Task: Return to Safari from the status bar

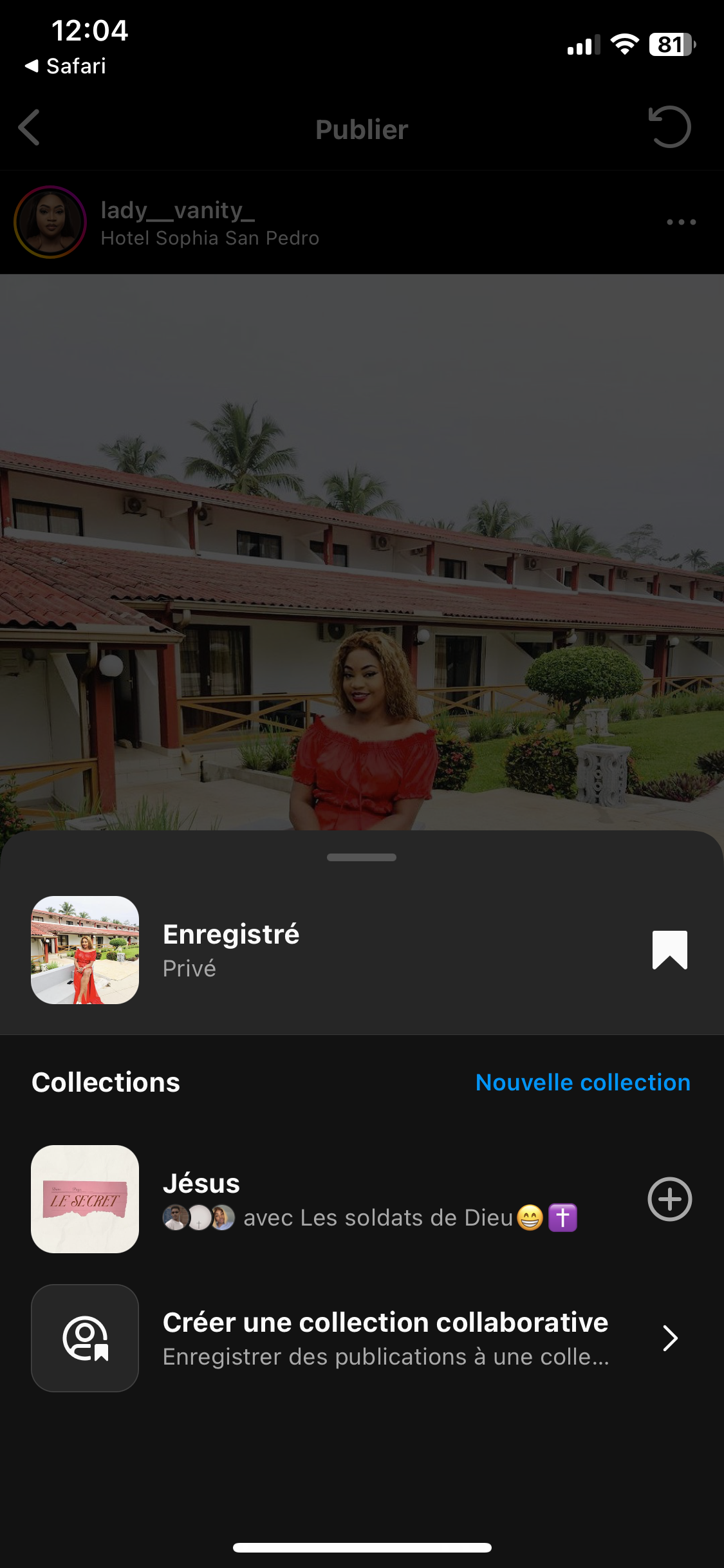Action: pyautogui.click(x=66, y=66)
